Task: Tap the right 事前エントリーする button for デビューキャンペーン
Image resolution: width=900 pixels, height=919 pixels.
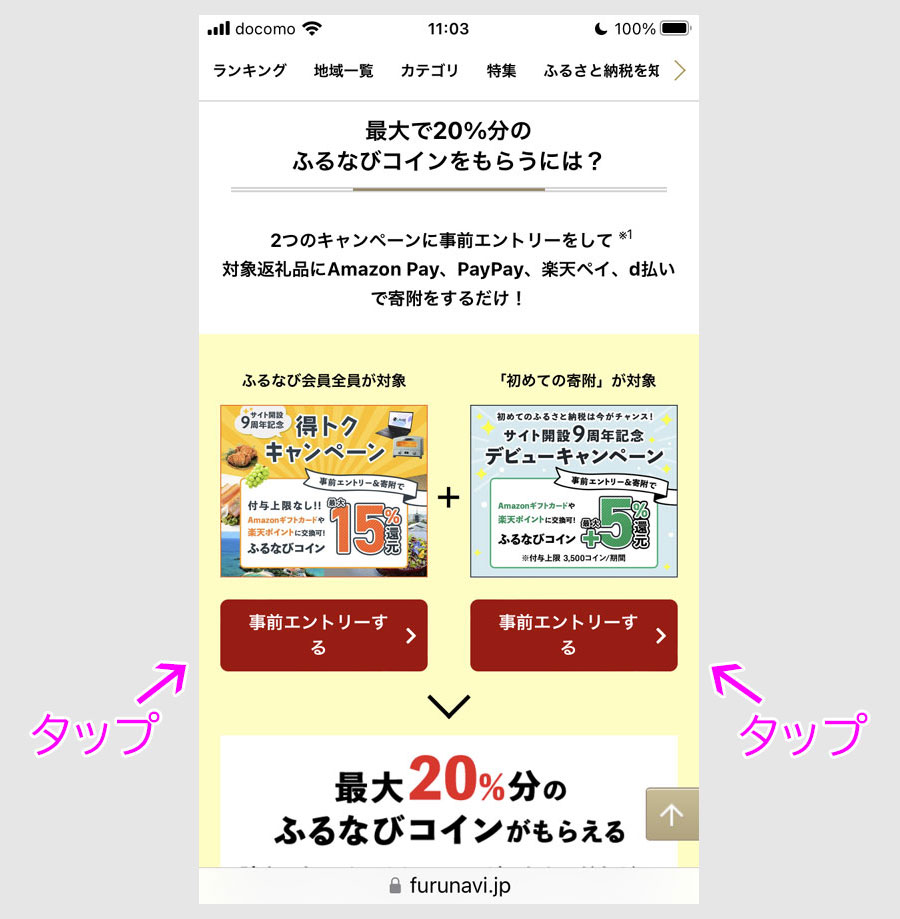Action: (574, 635)
